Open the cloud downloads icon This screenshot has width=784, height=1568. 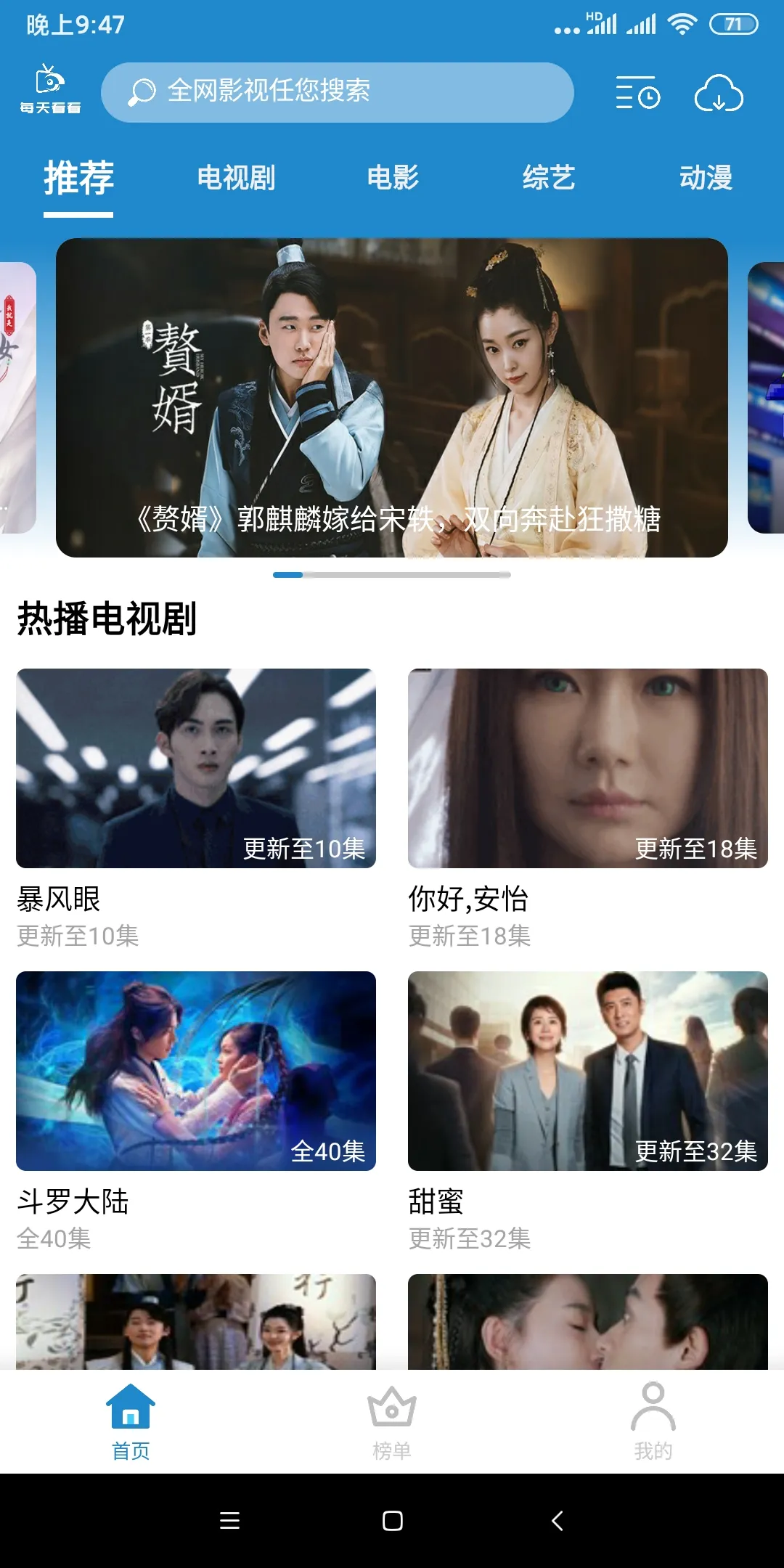click(719, 93)
